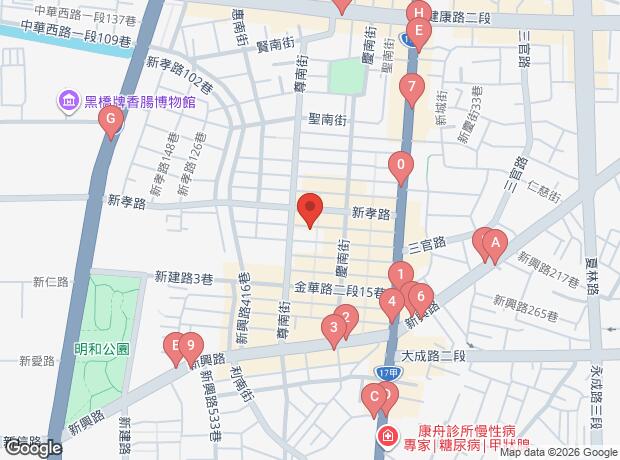Tap the marker numbered 7
This screenshot has height=460, width=620.
click(408, 88)
